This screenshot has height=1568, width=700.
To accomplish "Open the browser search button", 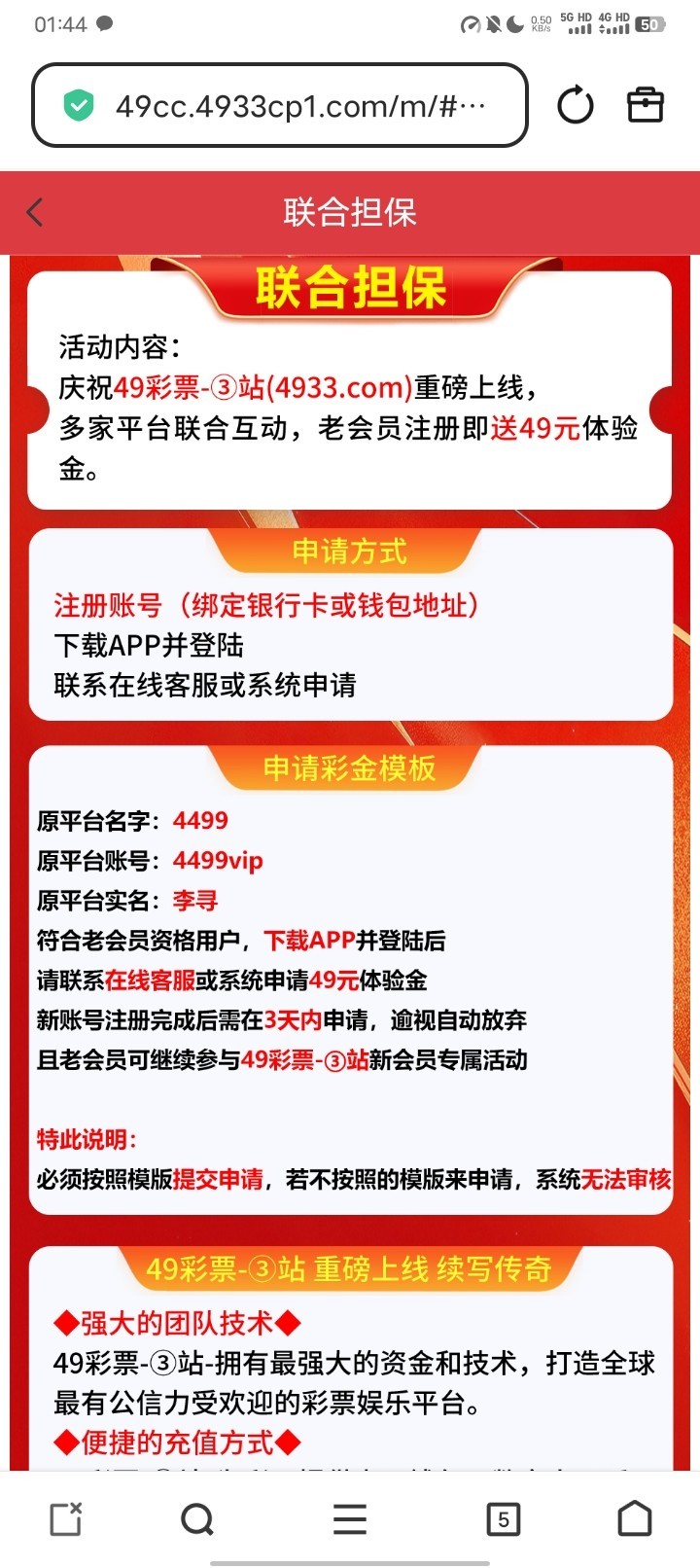I will (x=197, y=1518).
